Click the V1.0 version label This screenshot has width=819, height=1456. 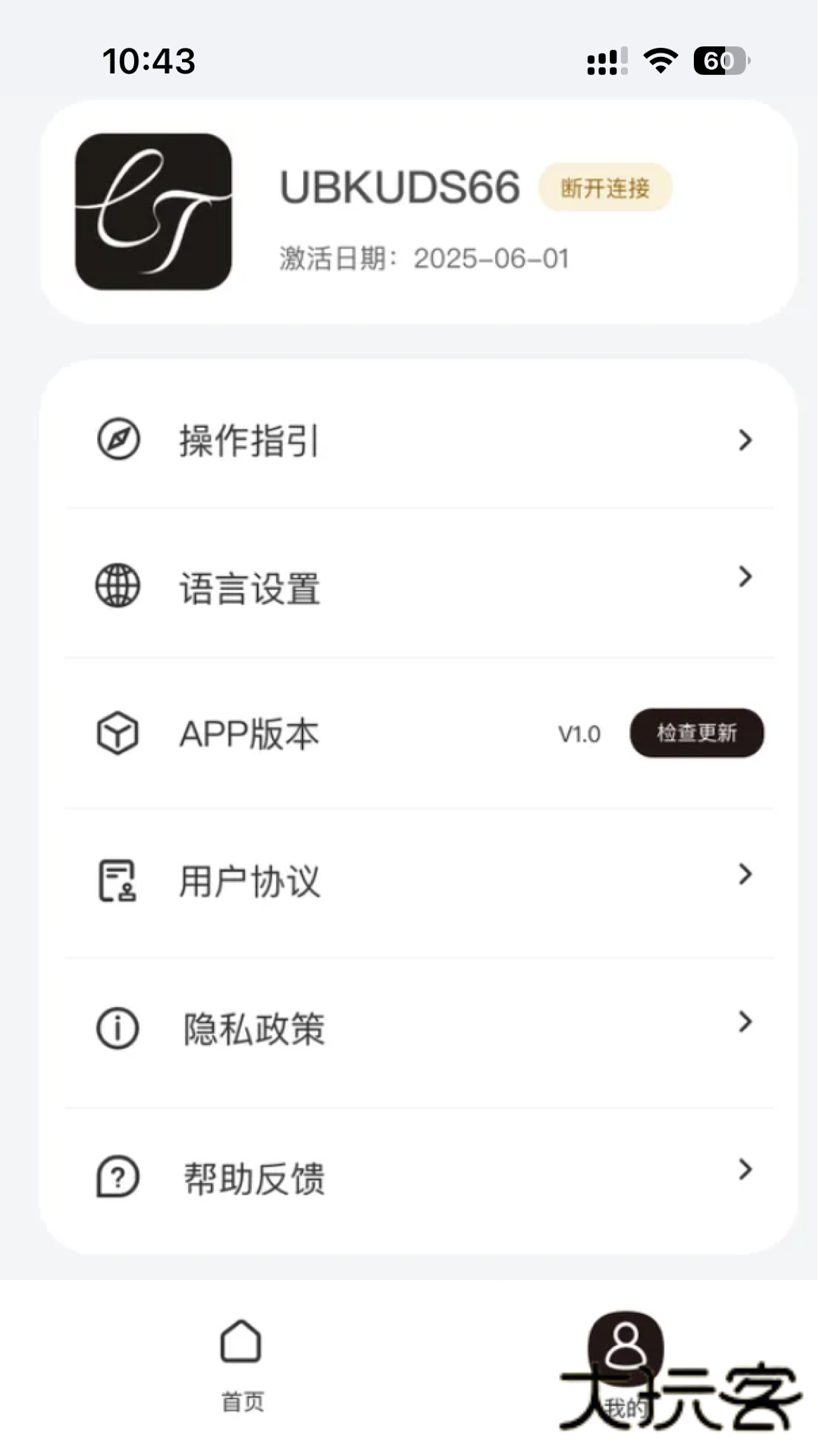click(x=579, y=734)
